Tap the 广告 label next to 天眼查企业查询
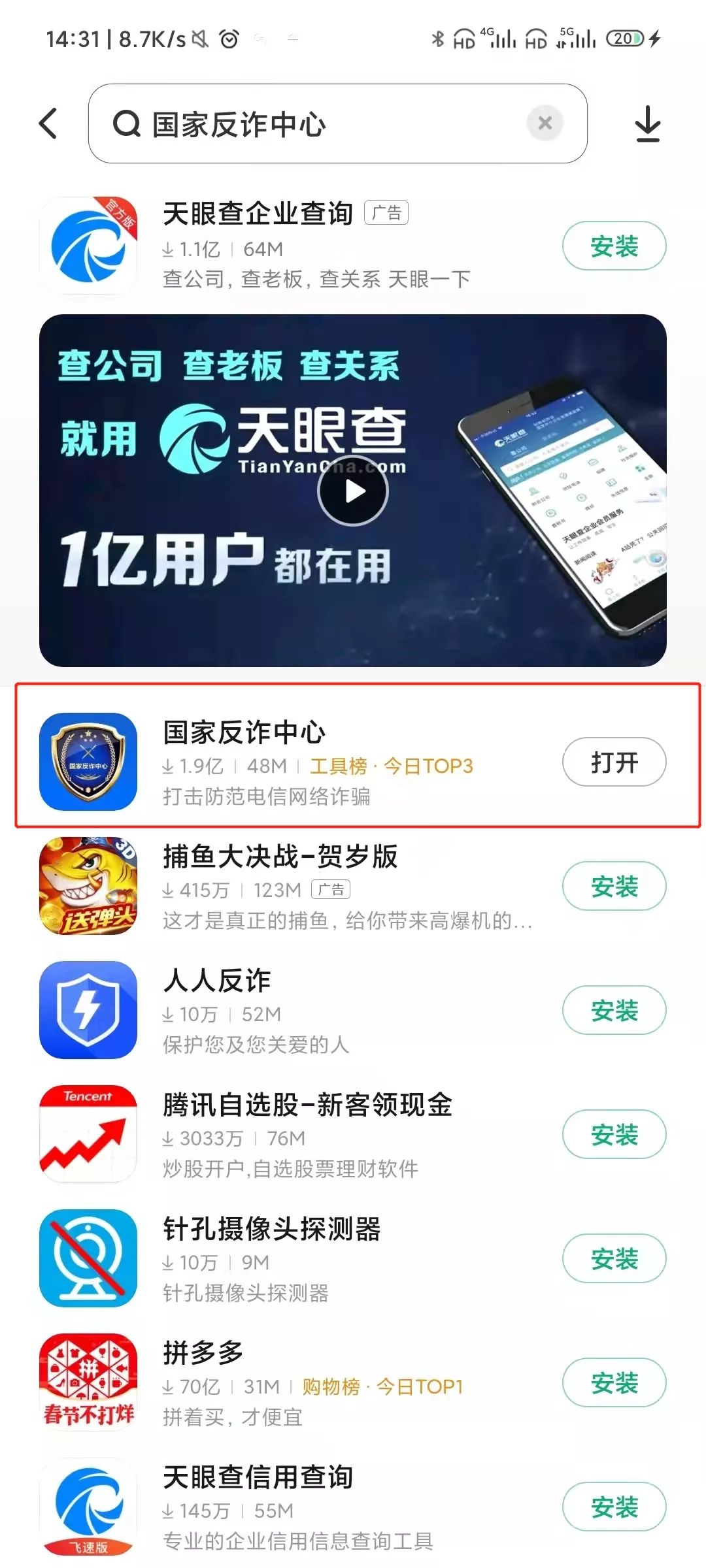This screenshot has width=706, height=1568. point(387,212)
